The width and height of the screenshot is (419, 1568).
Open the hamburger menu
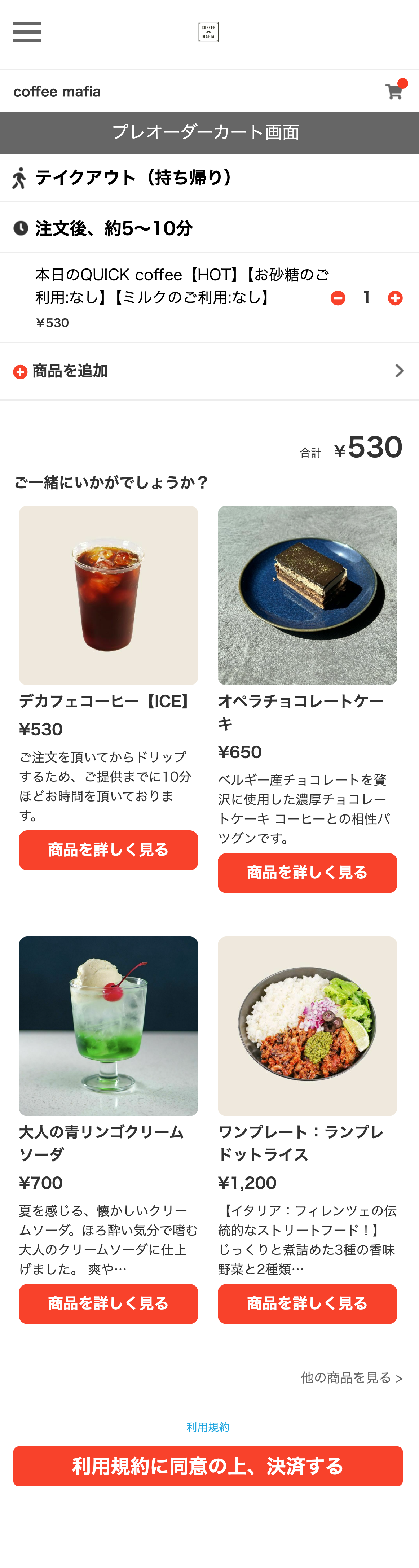tap(27, 32)
